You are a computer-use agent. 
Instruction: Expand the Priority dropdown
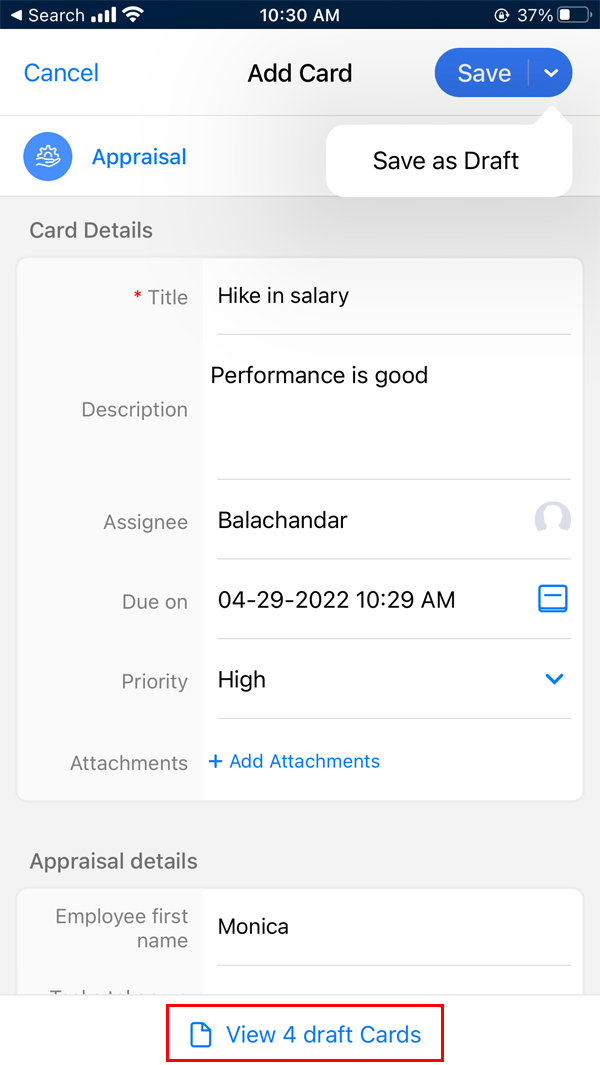point(554,680)
